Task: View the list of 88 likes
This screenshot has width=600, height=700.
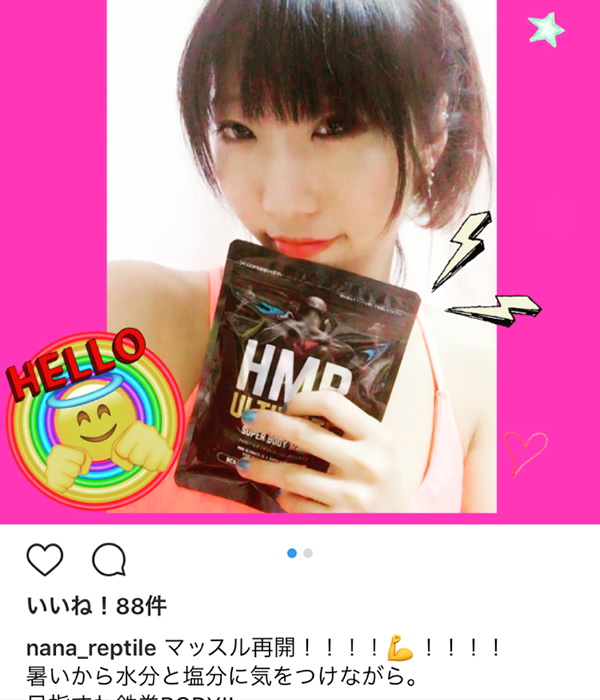Action: (x=95, y=607)
